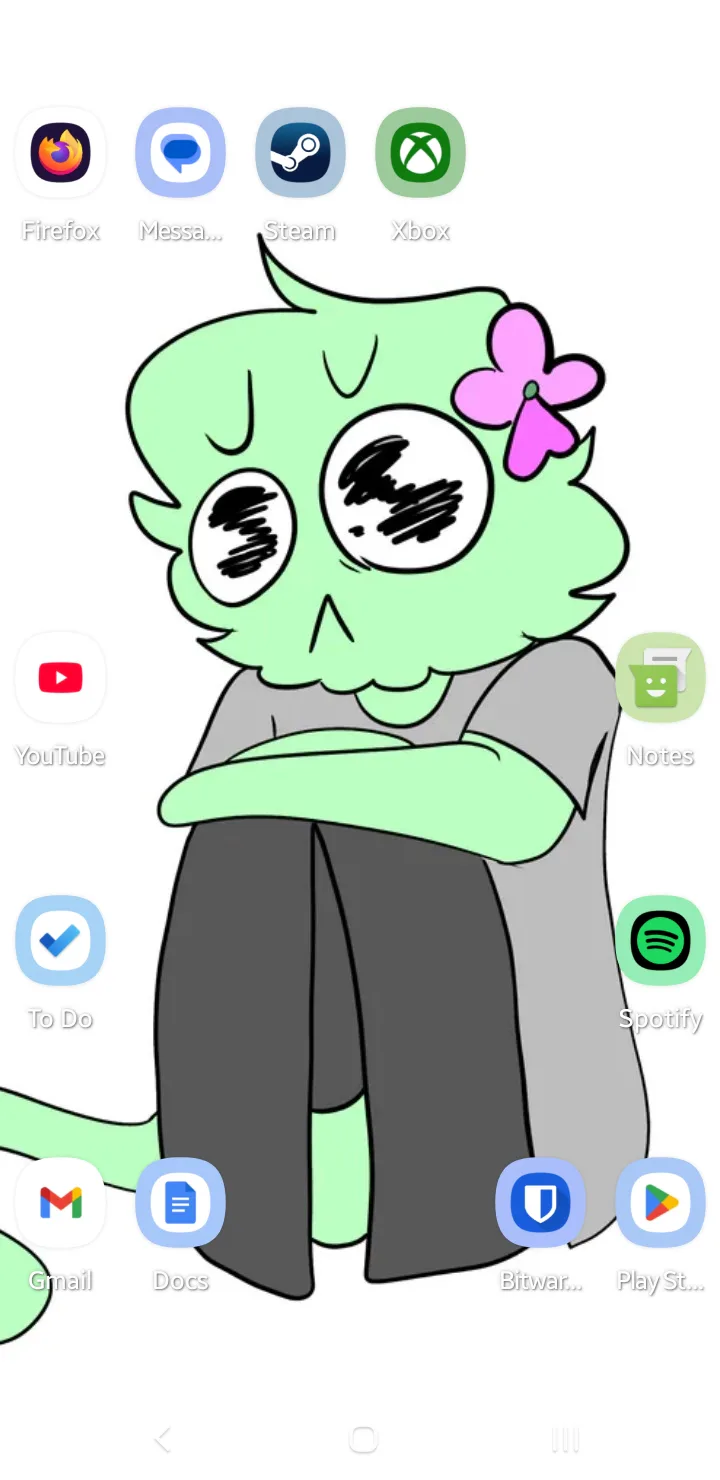Image resolution: width=720 pixels, height=1480 pixels.
Task: Launch the Messages app
Action: click(x=180, y=153)
